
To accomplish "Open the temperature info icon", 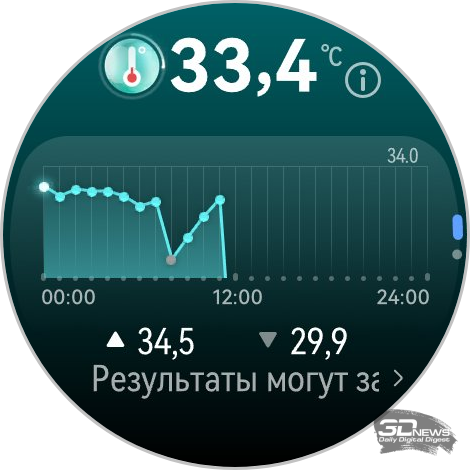I will [x=363, y=80].
